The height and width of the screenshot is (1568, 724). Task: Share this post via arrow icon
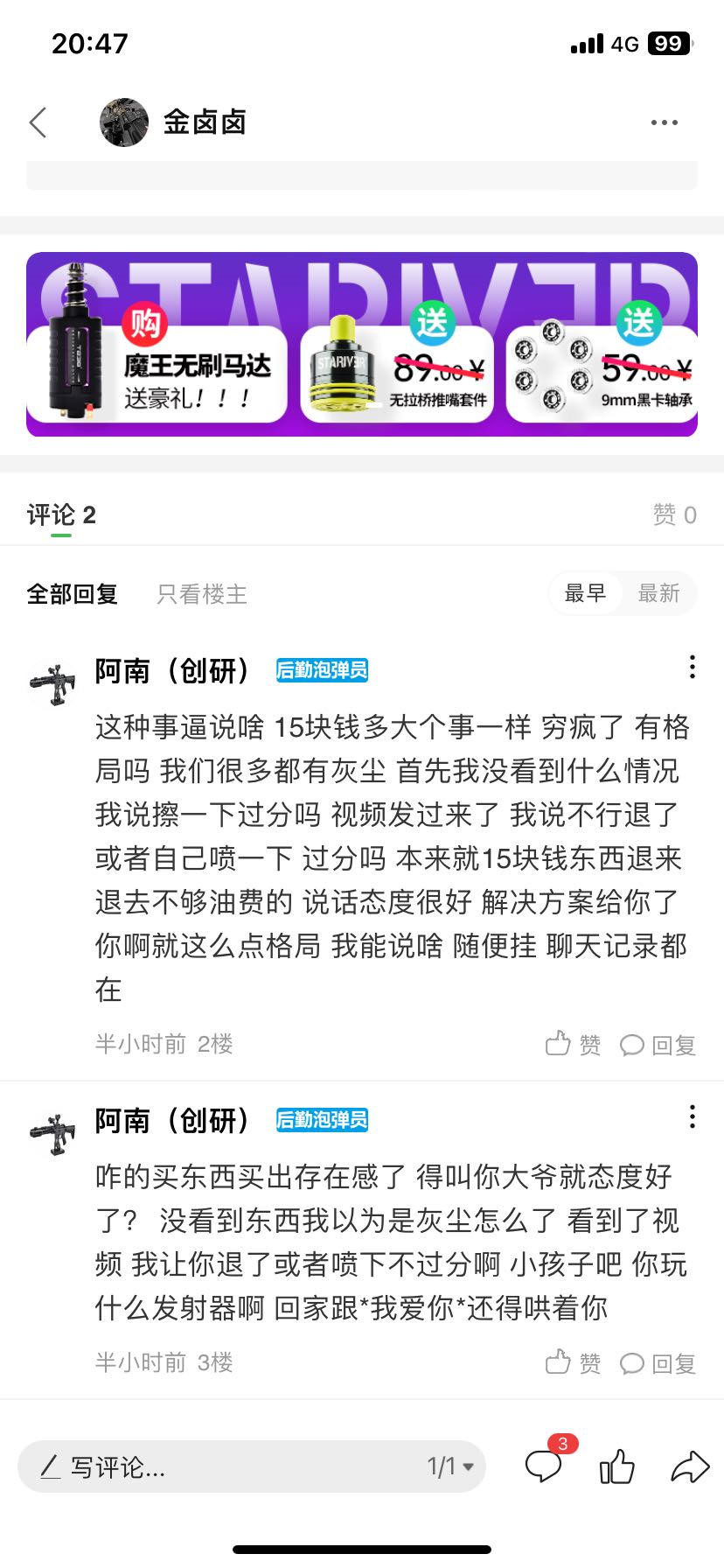pyautogui.click(x=690, y=1466)
